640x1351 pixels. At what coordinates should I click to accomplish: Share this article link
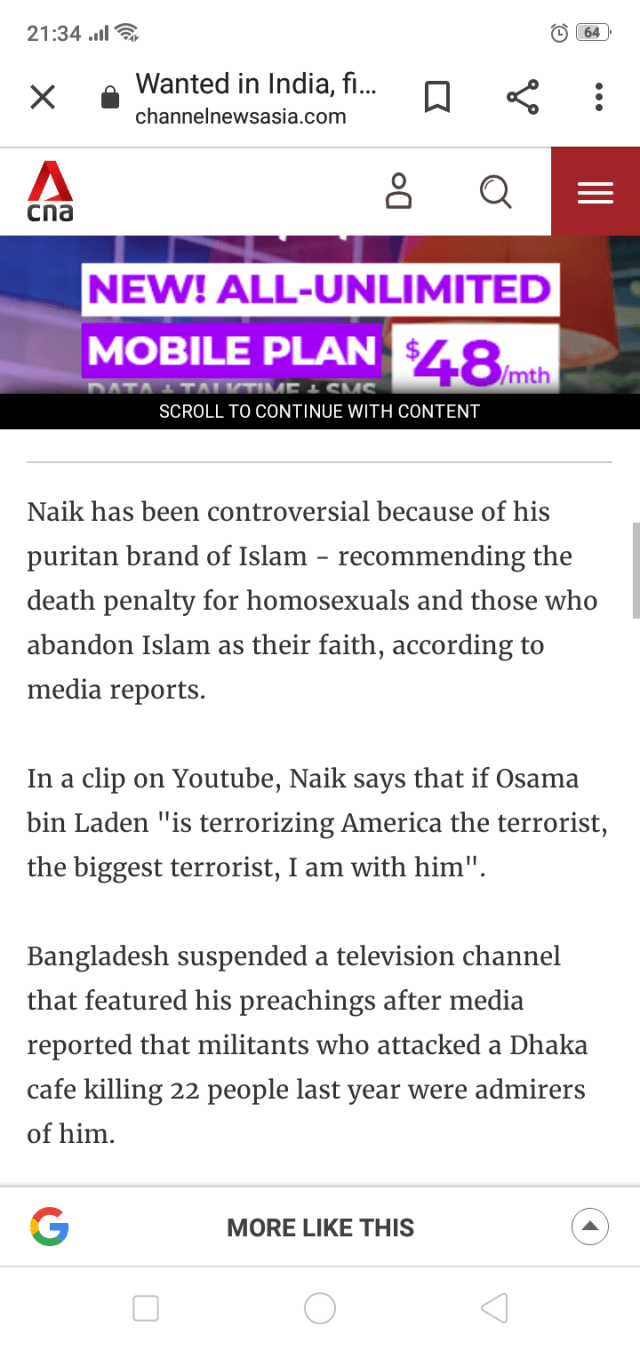click(x=522, y=97)
